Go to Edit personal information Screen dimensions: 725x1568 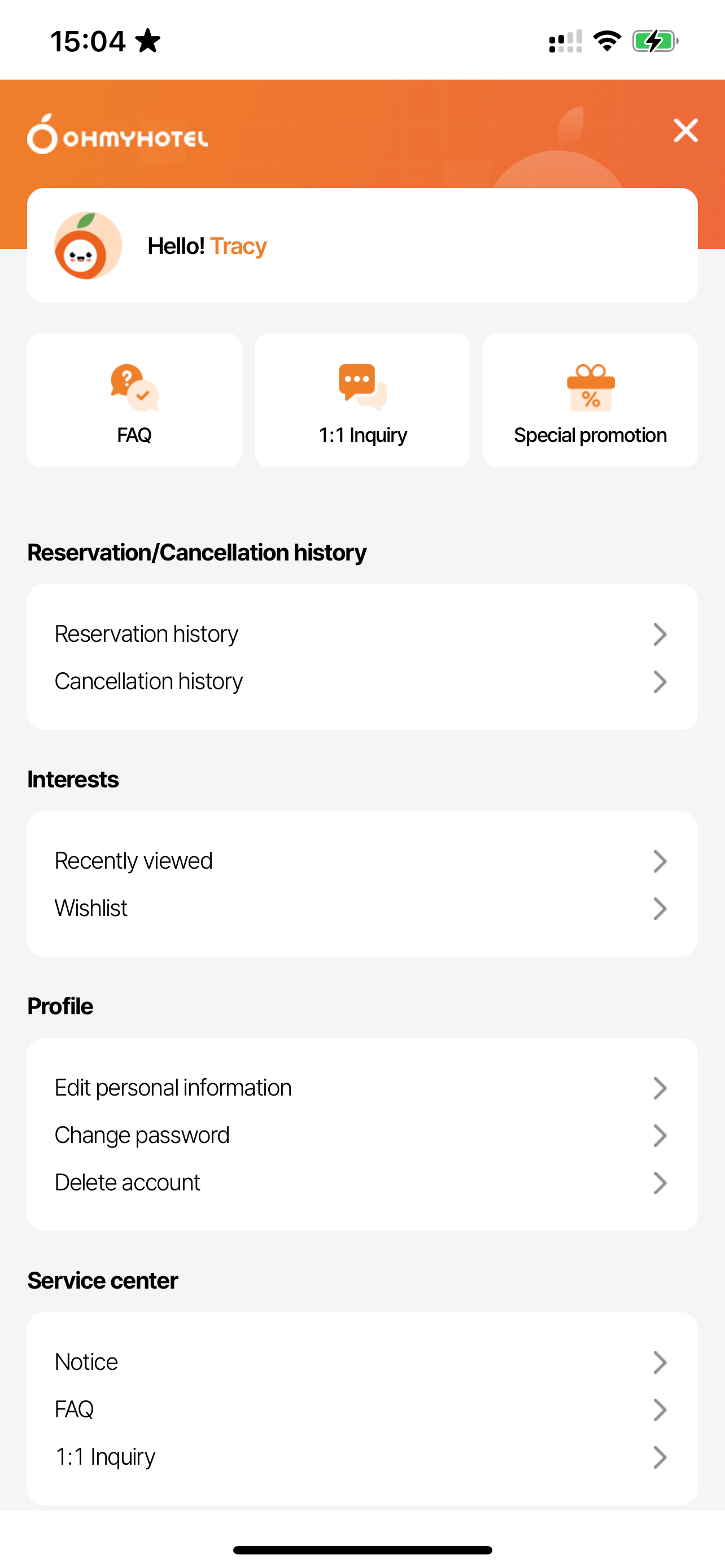pos(361,1088)
